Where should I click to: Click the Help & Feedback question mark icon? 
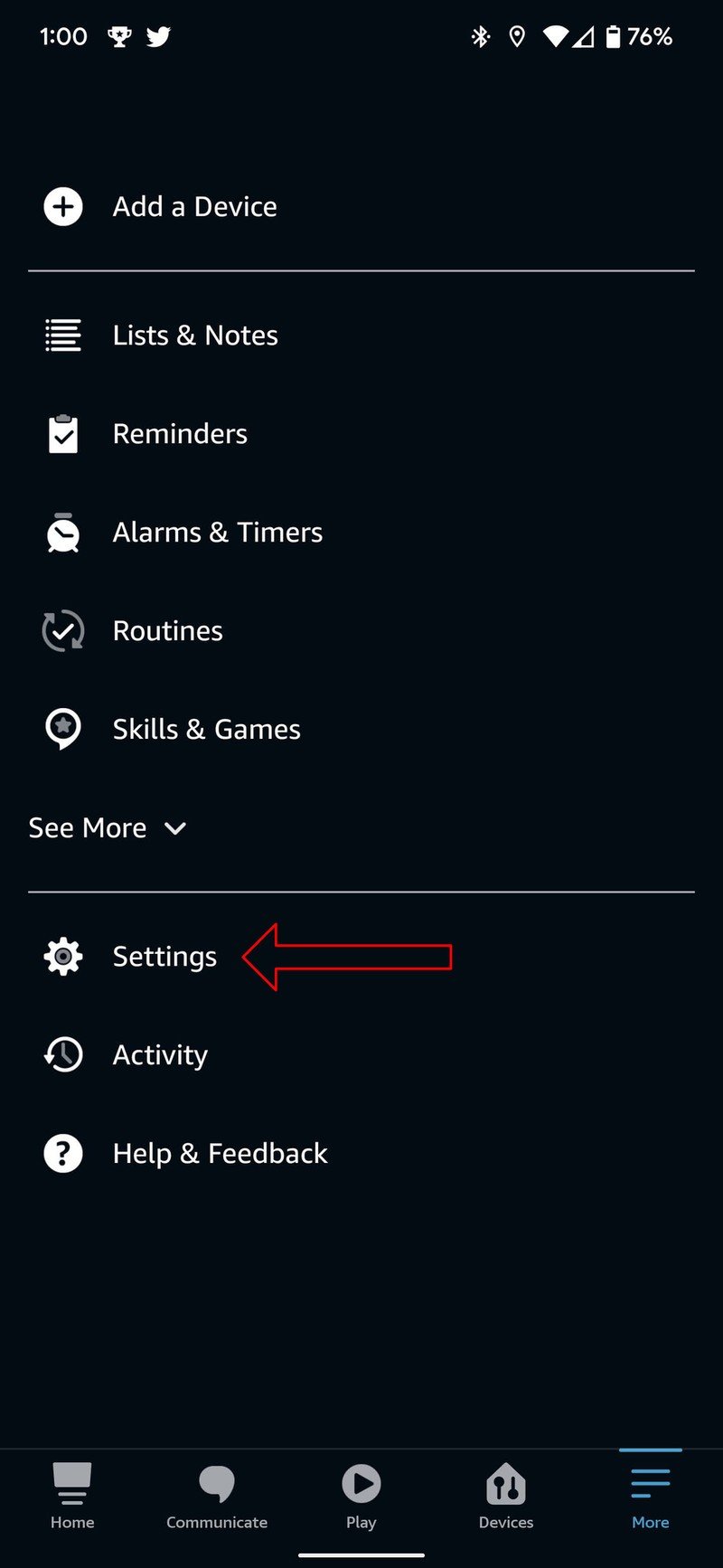[x=62, y=1153]
